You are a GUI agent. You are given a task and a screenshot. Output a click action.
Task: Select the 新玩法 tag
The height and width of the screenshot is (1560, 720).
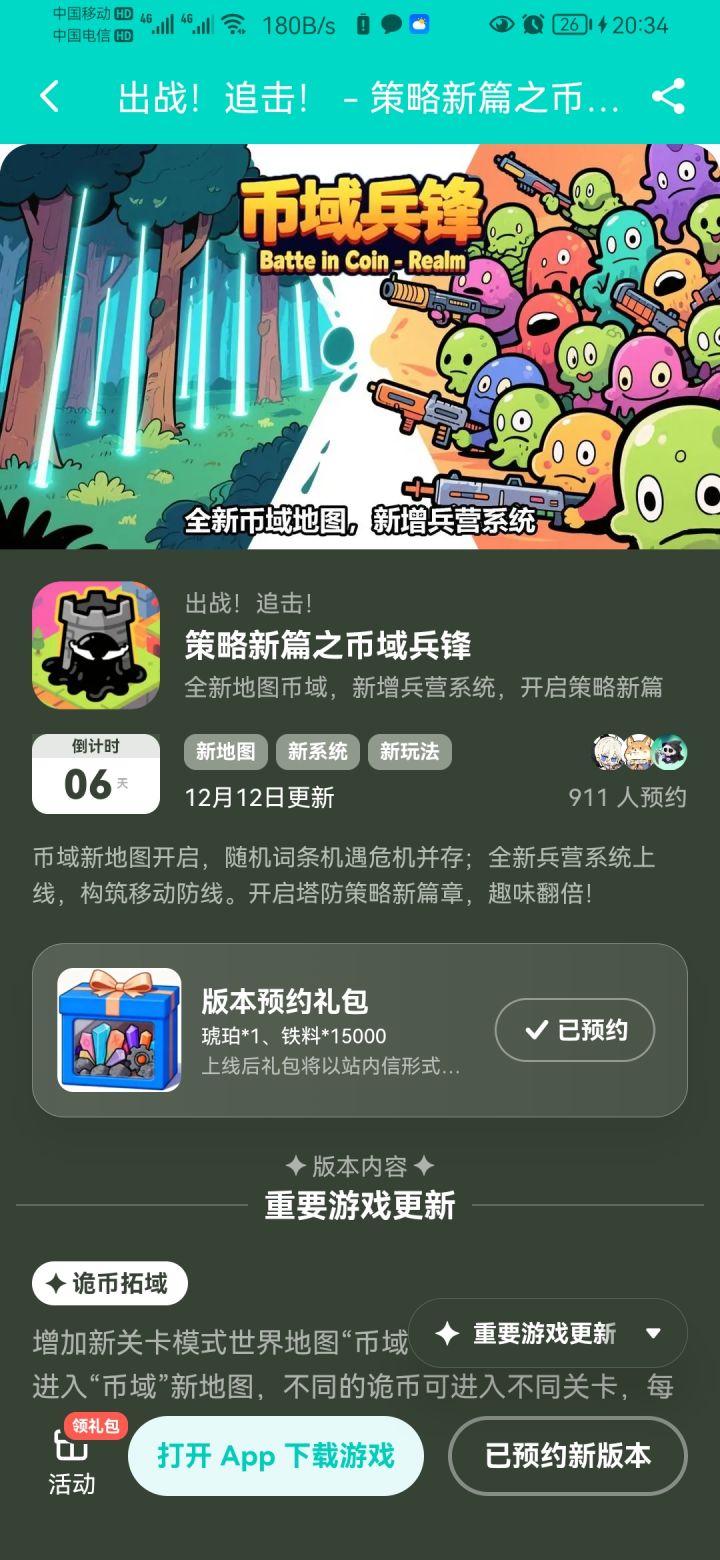pyautogui.click(x=410, y=751)
